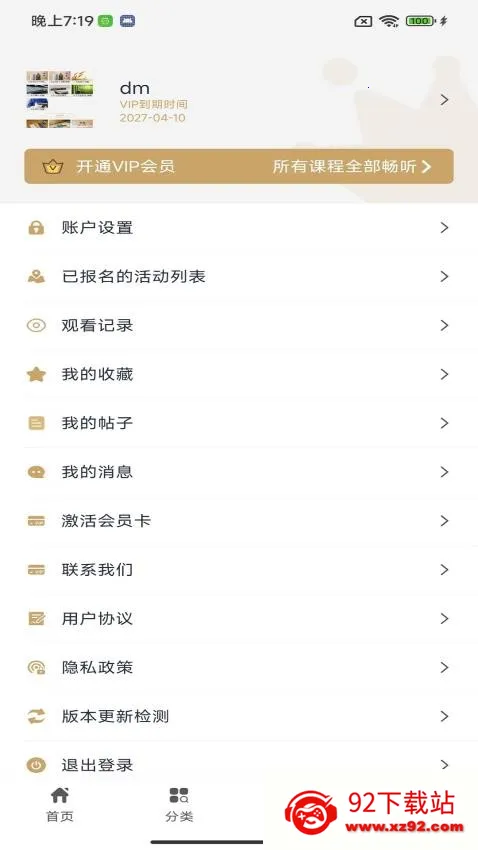Switch to the 首页 tab

60,804
